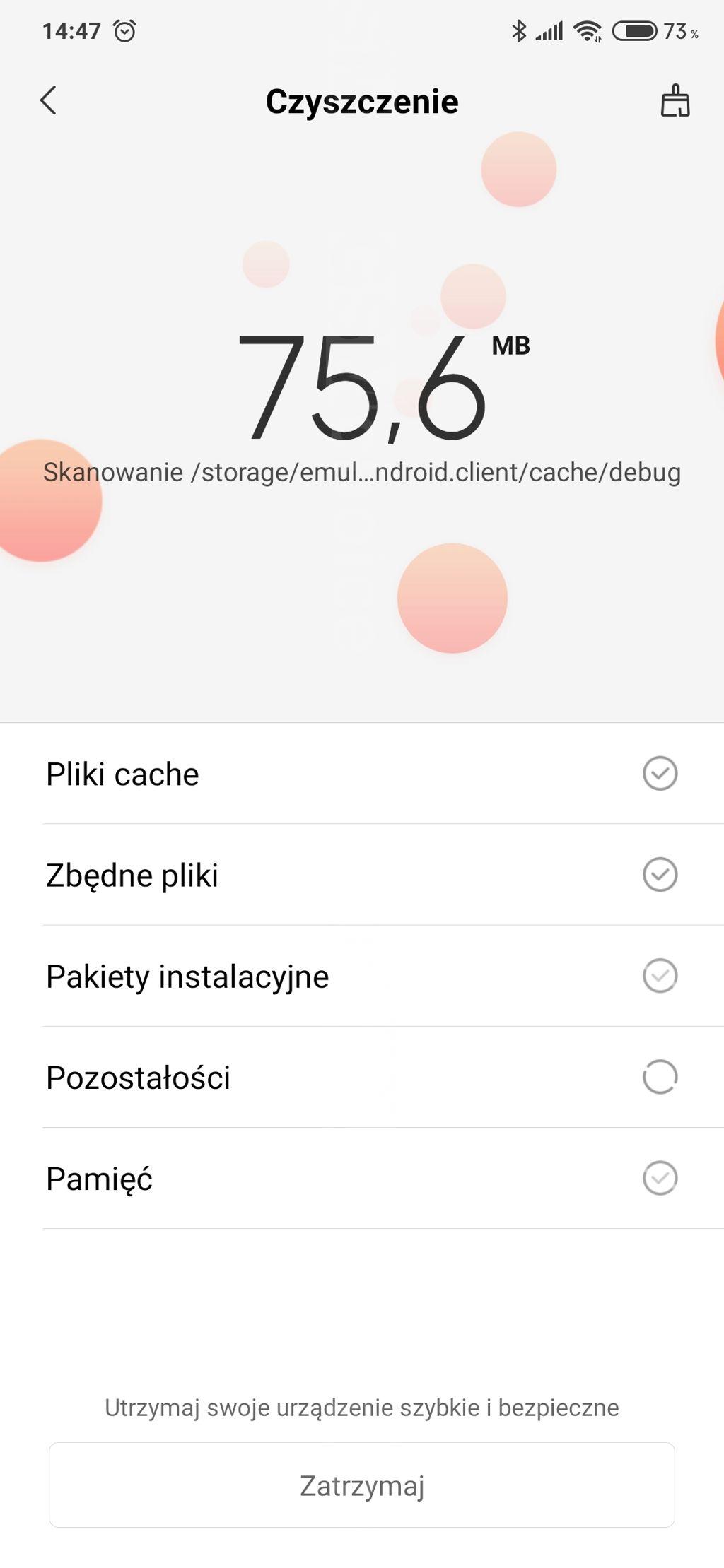
Task: Stop scanning with the Zatrzymaj button
Action: click(362, 1485)
